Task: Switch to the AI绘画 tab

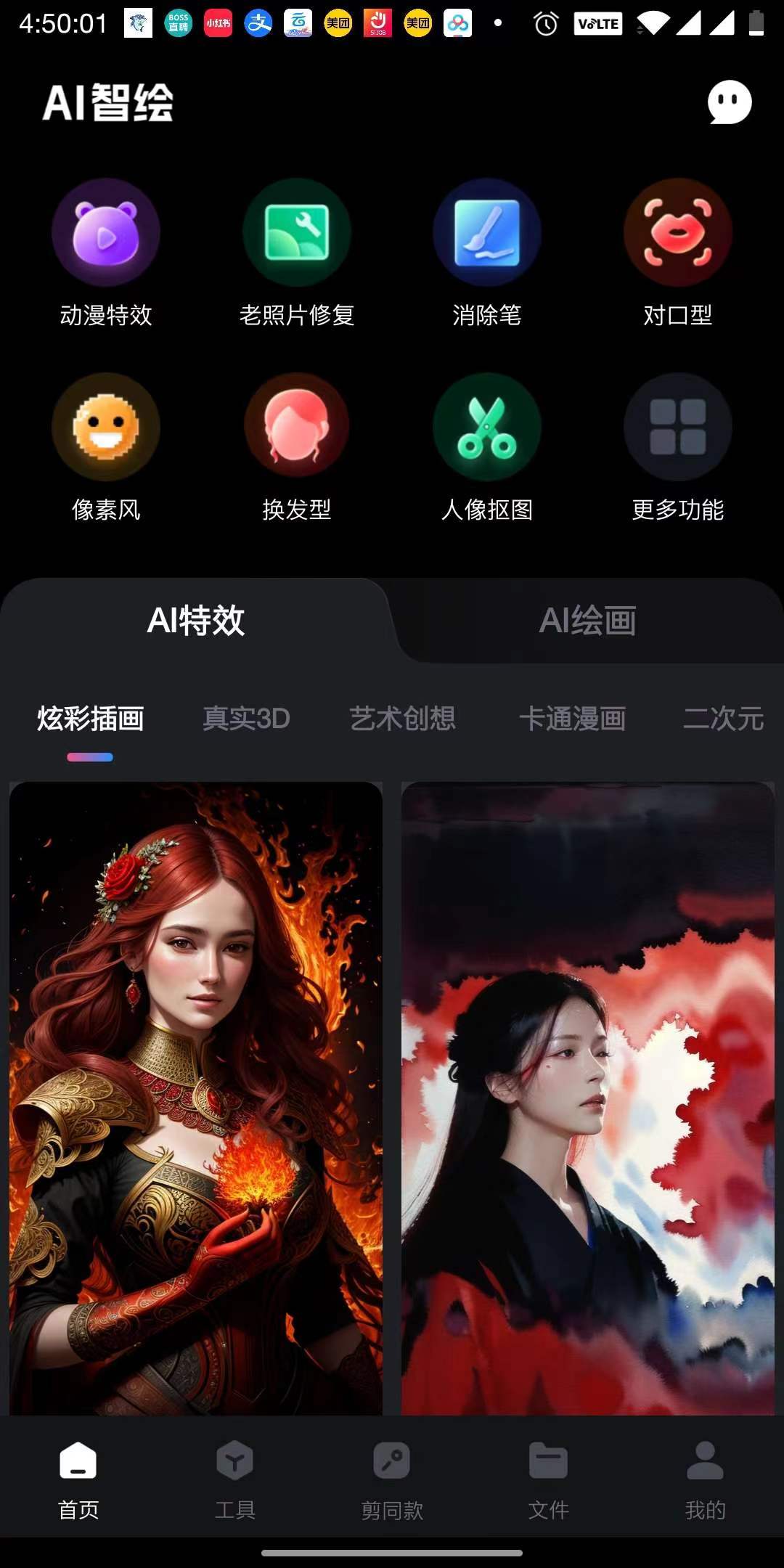Action: (587, 621)
